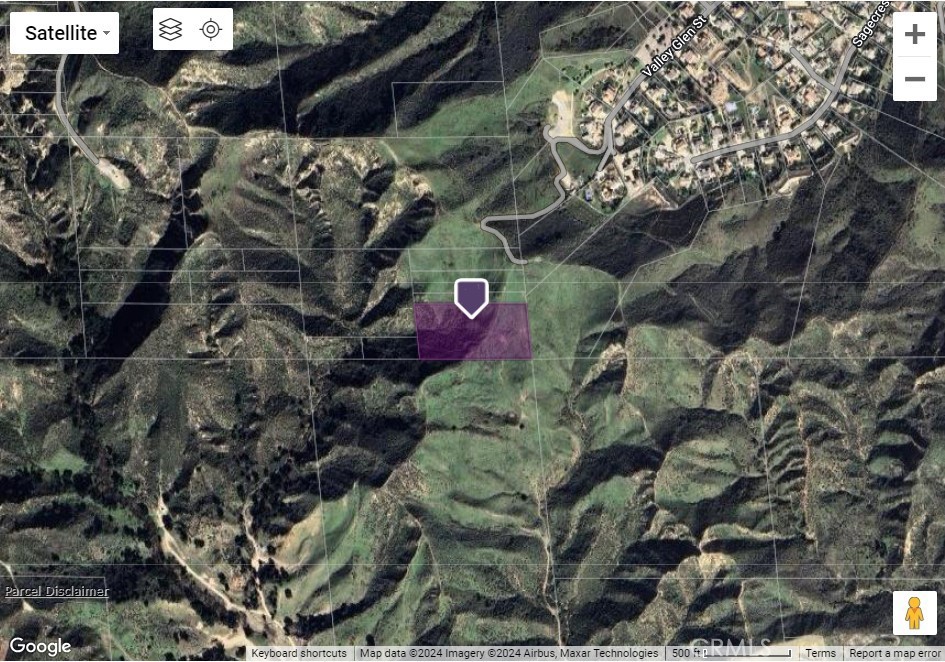This screenshot has width=945, height=662.
Task: Open the map layers button
Action: pyautogui.click(x=171, y=30)
